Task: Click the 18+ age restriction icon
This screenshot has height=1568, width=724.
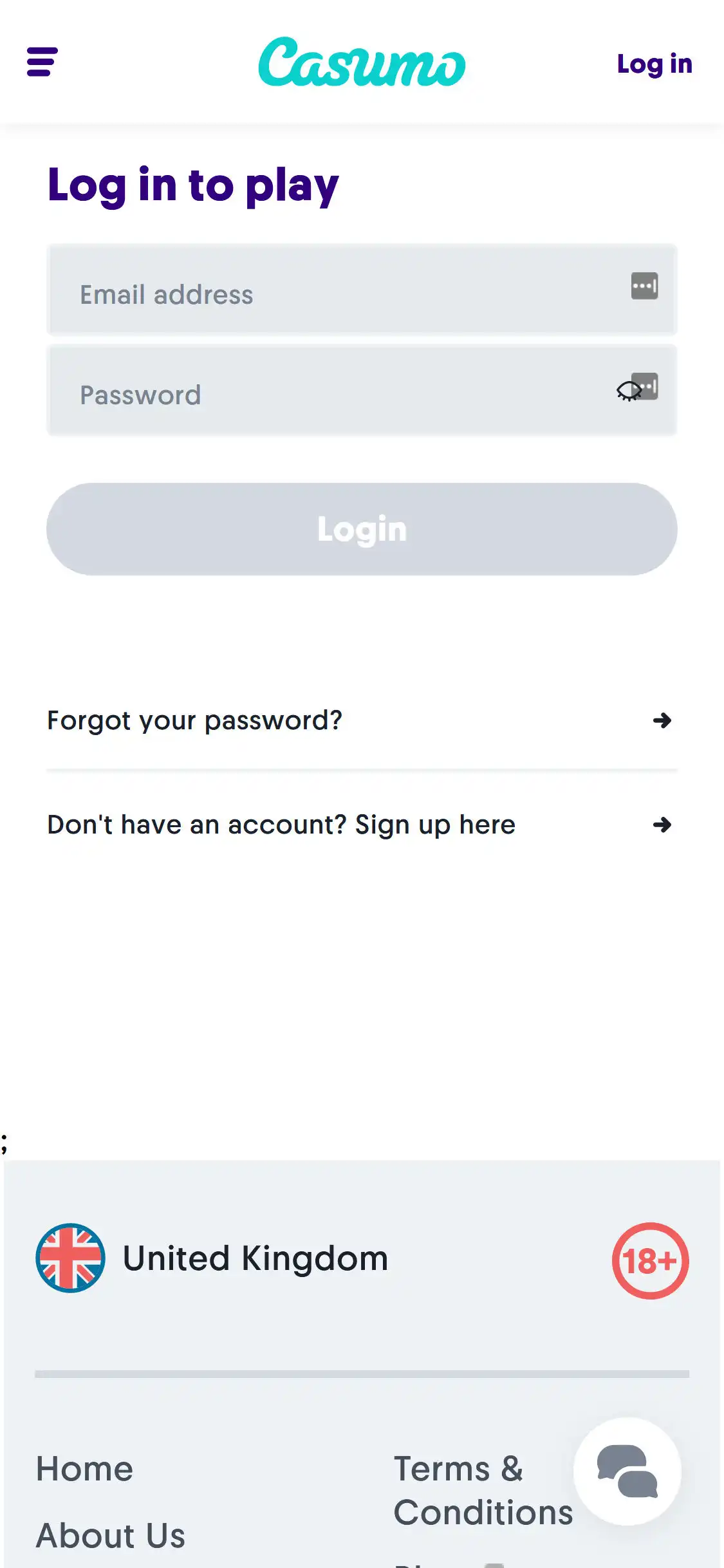Action: coord(651,1260)
